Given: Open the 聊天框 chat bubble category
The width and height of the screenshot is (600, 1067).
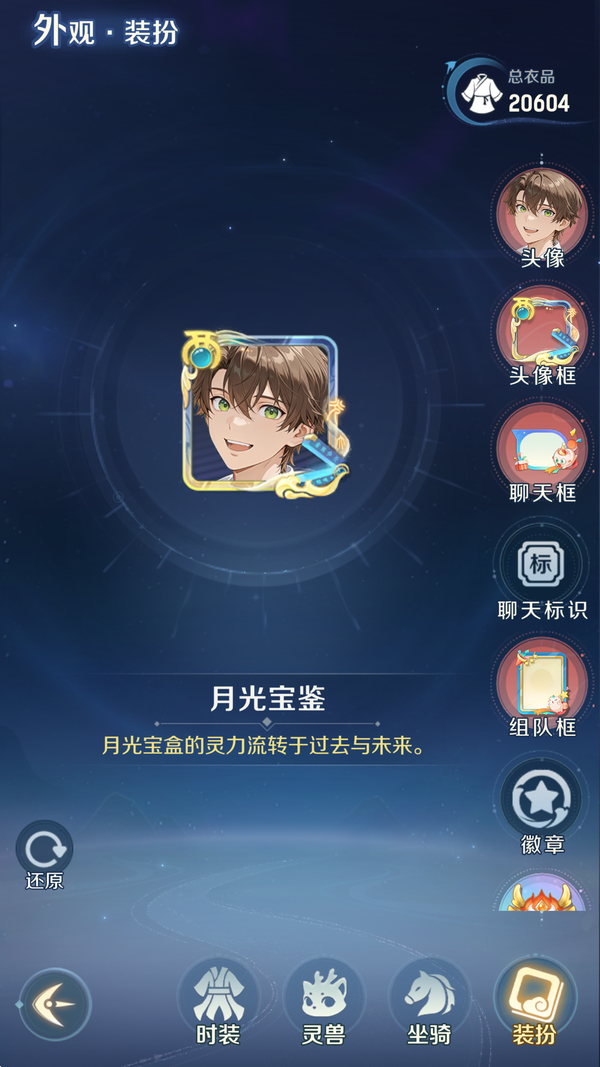Looking at the screenshot, I should coord(543,452).
